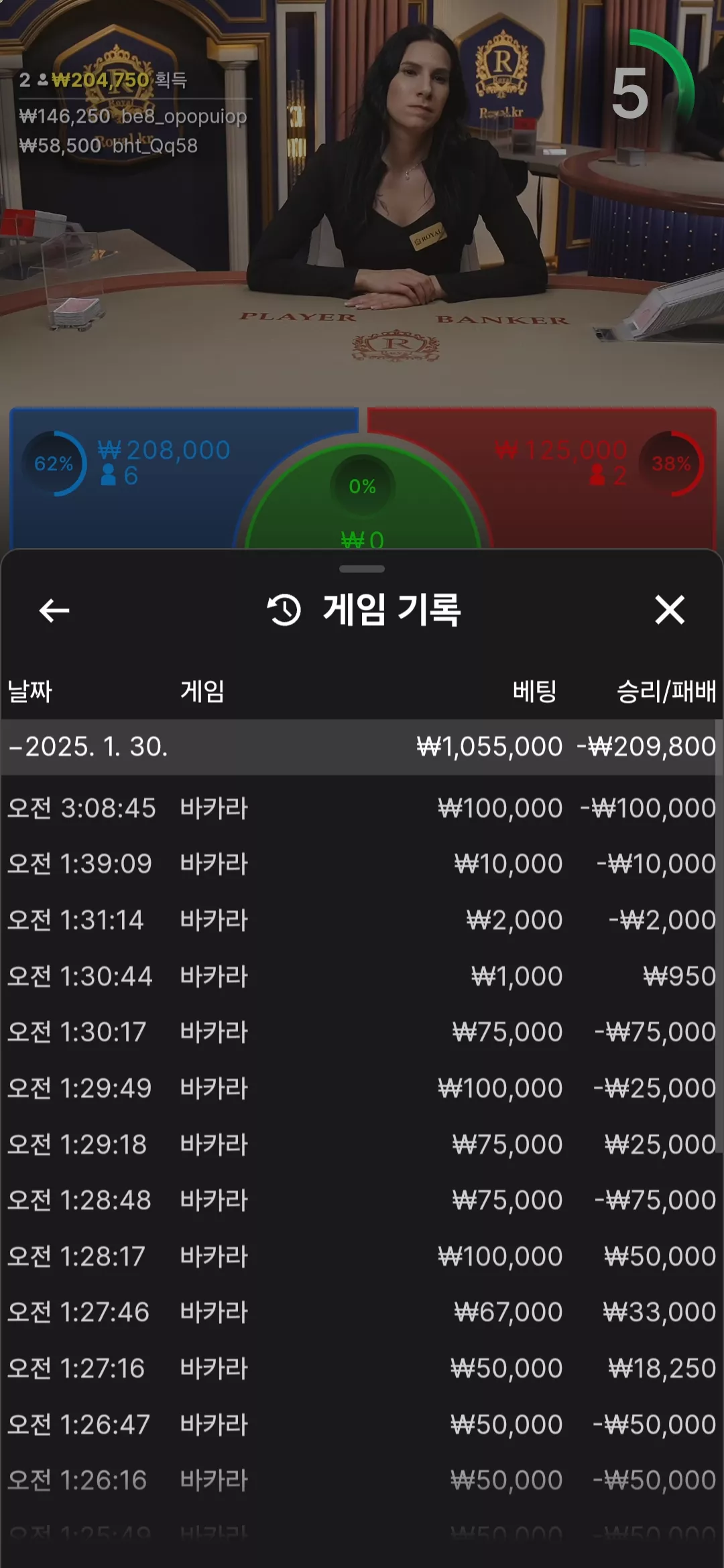
Task: Collapse the 2025. 1. 30. date group
Action: [x=362, y=747]
